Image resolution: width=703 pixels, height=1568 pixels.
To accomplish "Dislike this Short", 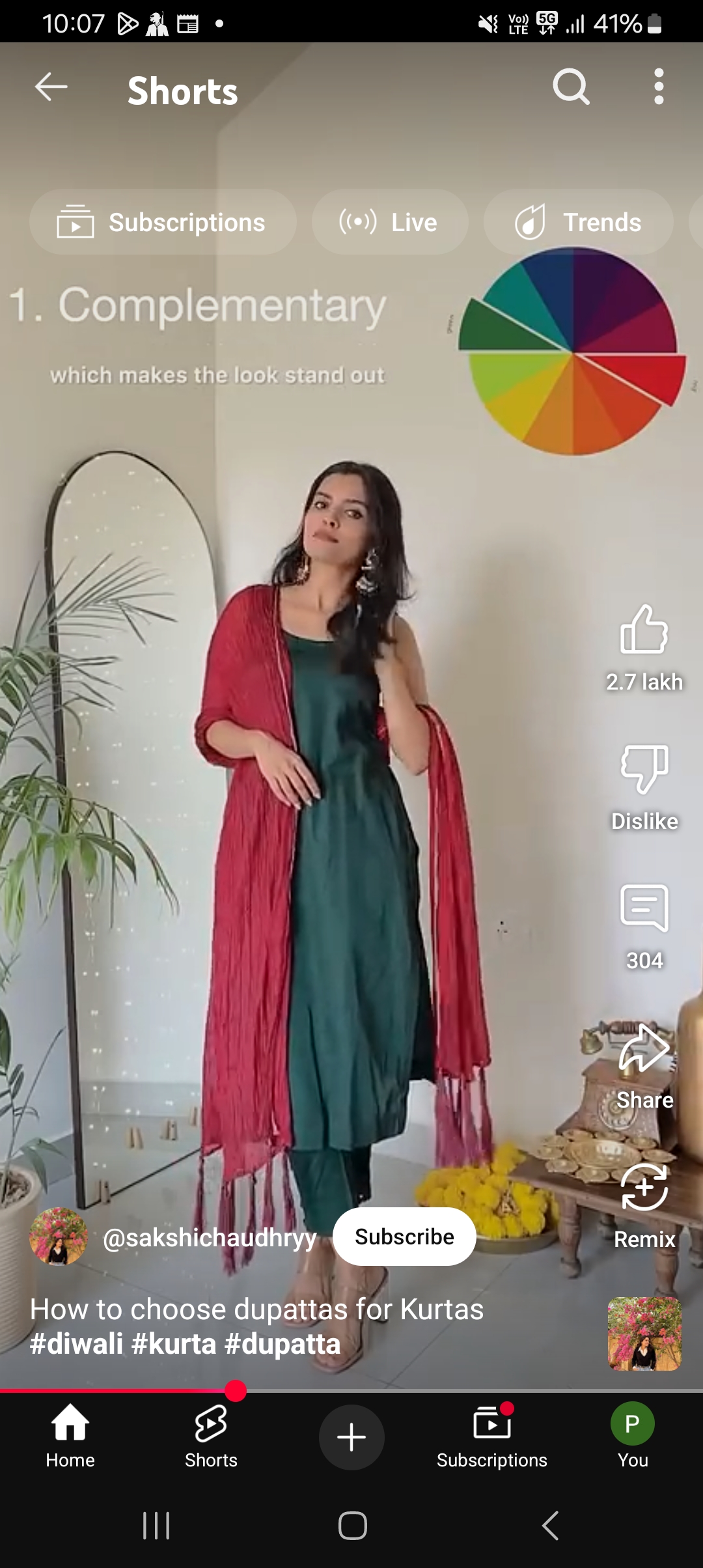I will 644,770.
